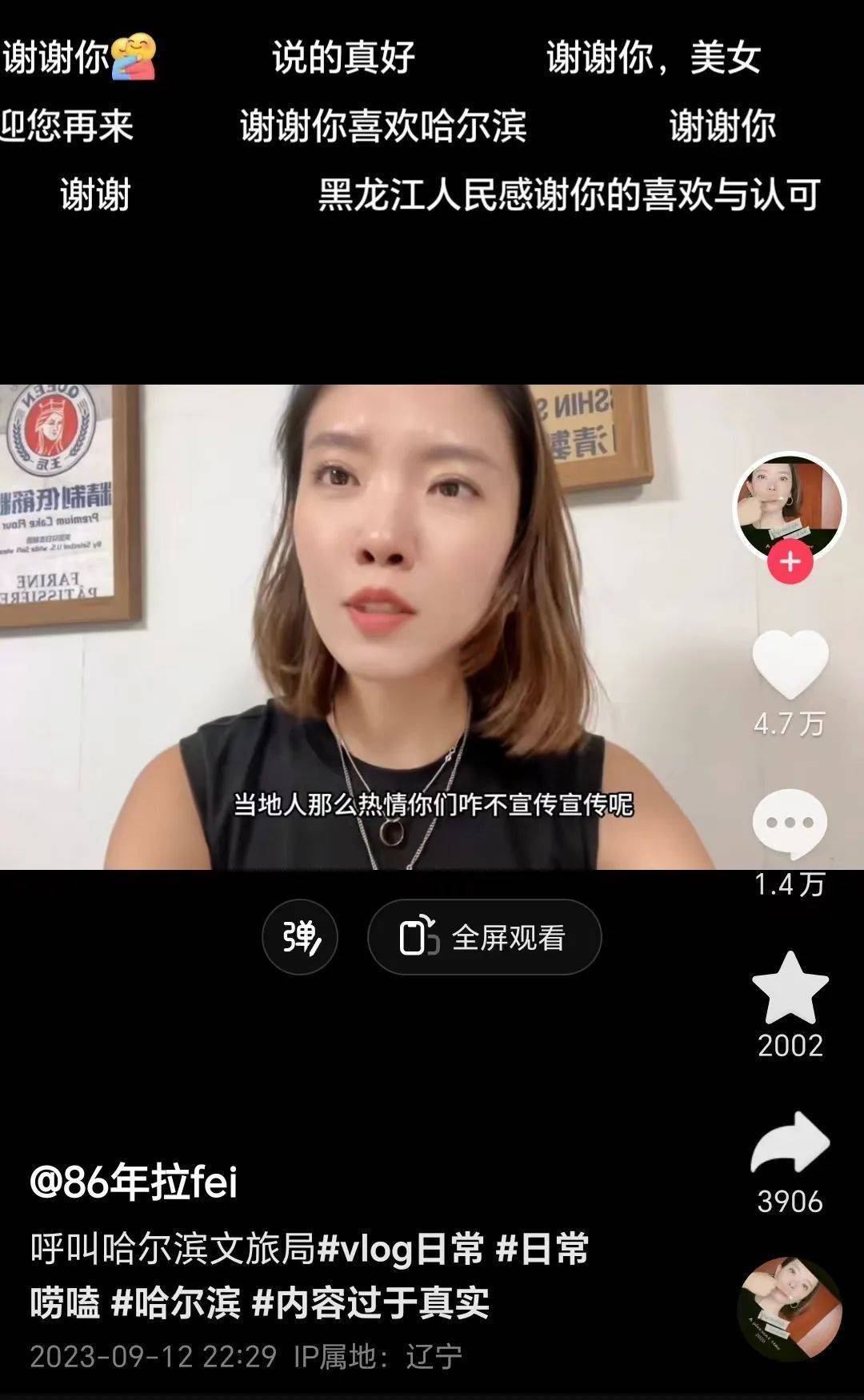Click the hug emoji after 谢谢你

point(134,58)
